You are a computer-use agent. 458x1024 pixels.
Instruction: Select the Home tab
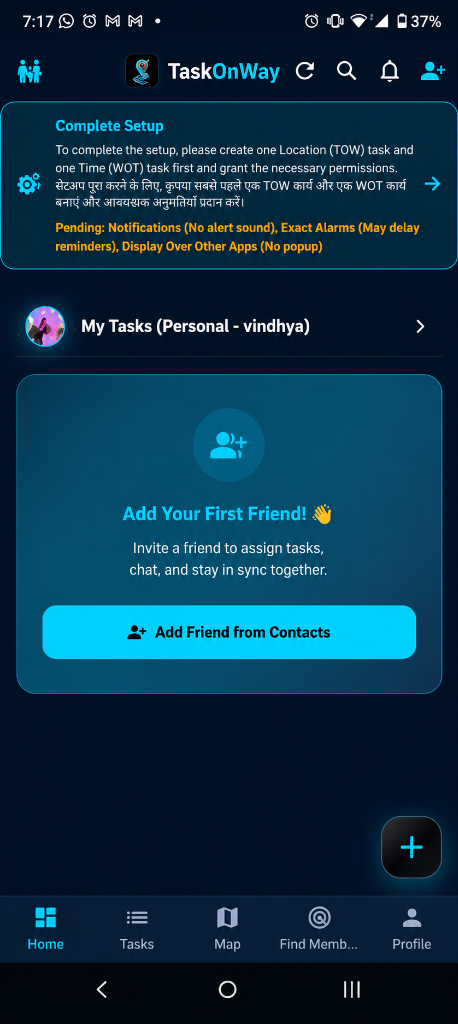click(46, 929)
